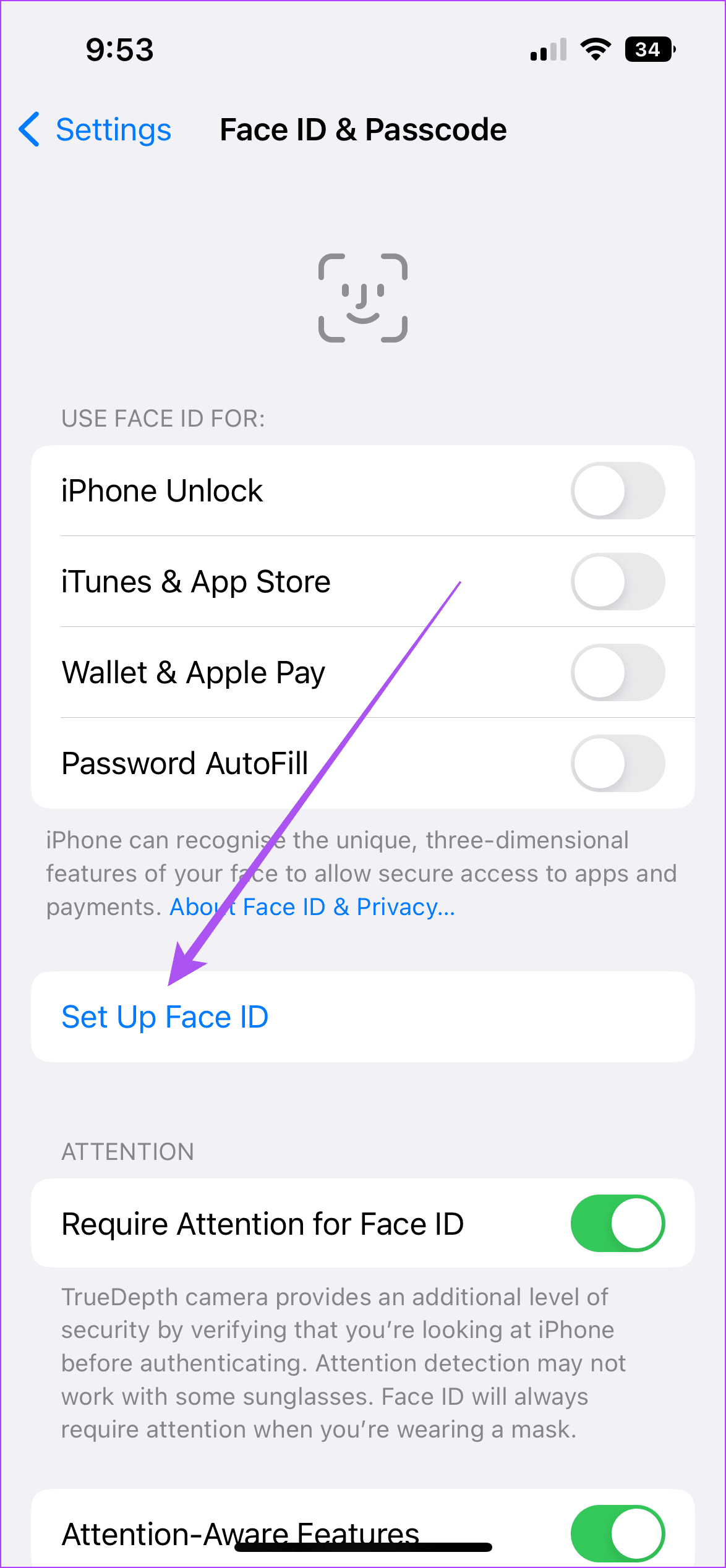Toggle Password AutoFill on
Screen dimensions: 726x1568
point(617,764)
